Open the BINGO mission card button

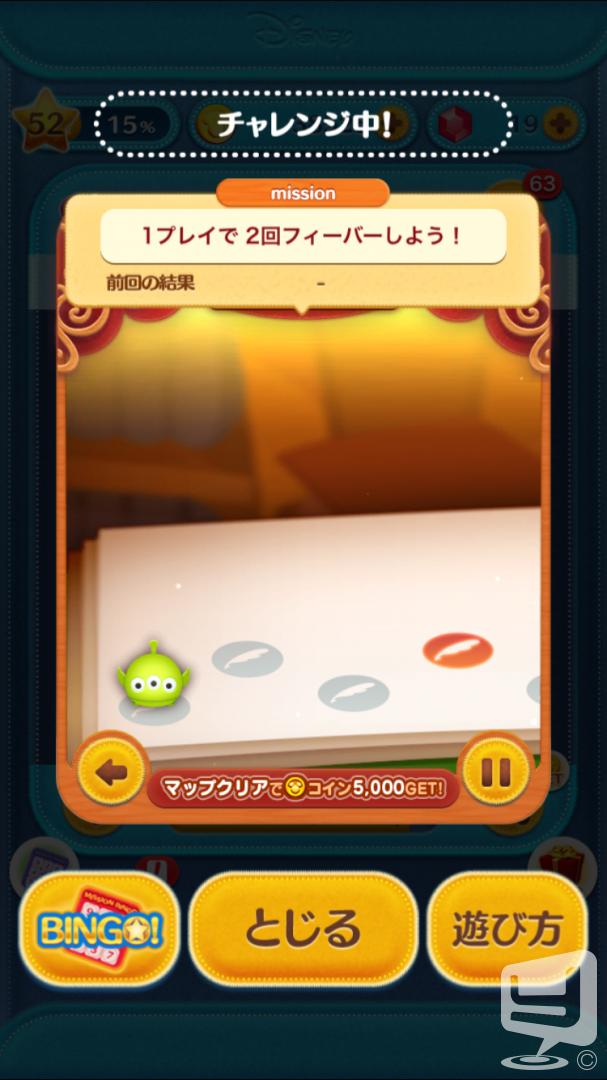tap(101, 929)
